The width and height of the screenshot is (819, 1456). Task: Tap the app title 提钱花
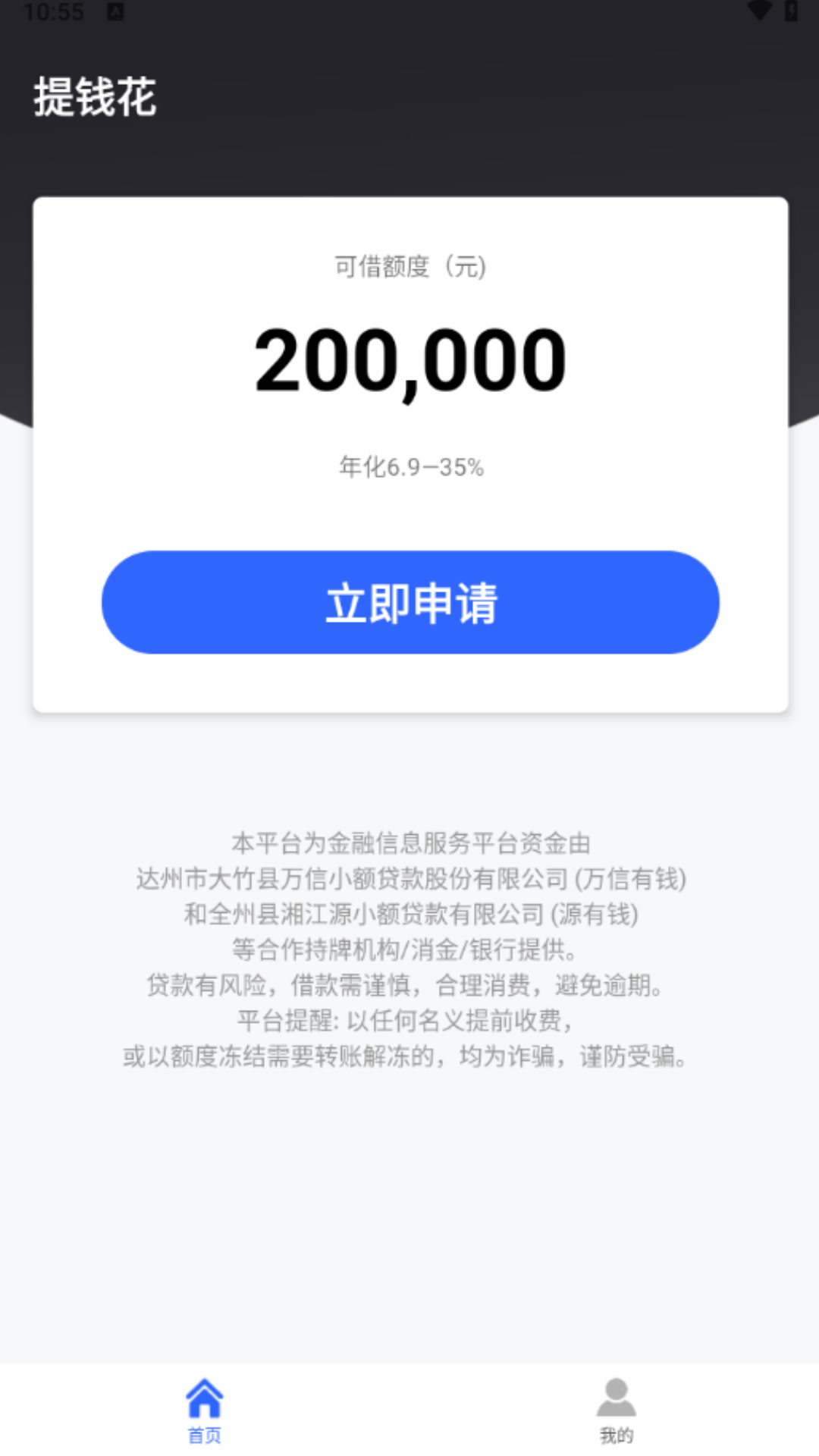[x=95, y=99]
